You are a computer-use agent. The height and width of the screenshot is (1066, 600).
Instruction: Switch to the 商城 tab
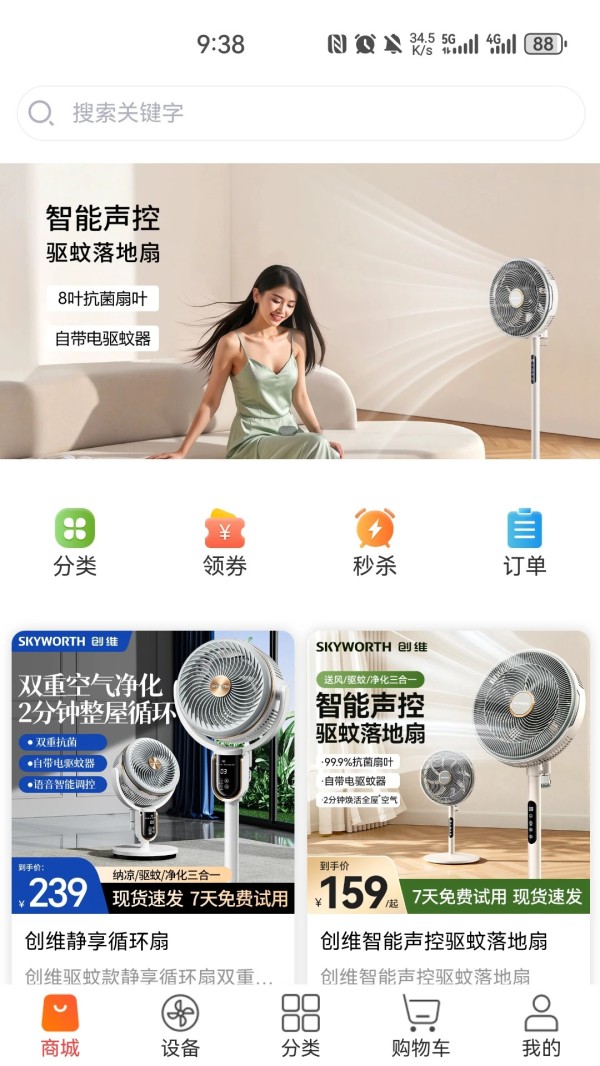click(60, 1025)
